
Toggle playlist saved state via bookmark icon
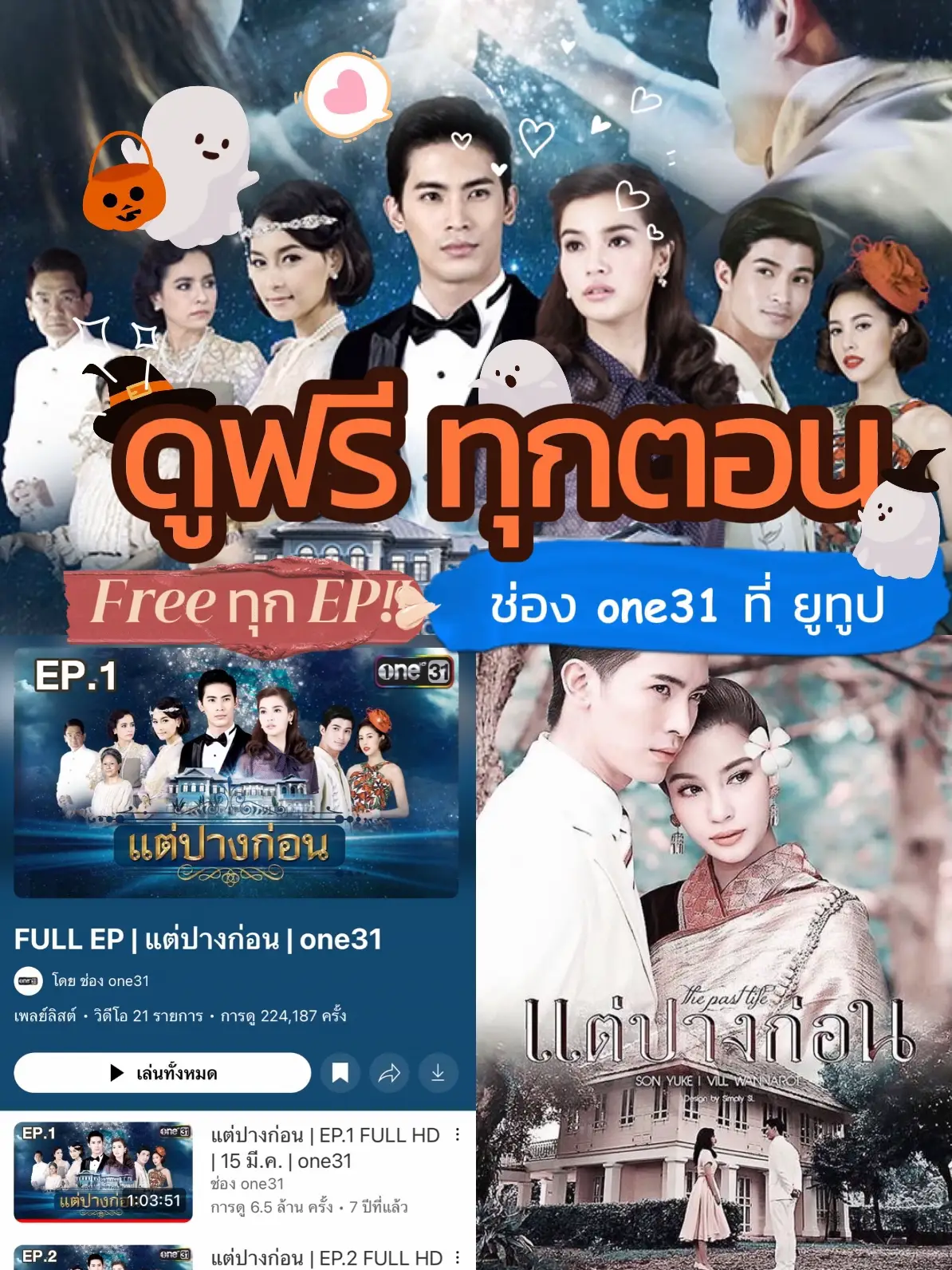click(x=340, y=1072)
